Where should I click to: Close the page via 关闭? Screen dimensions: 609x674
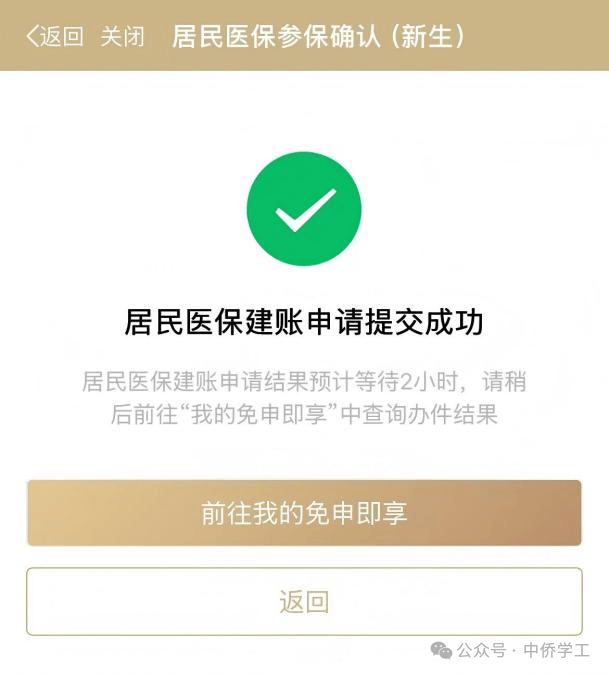pos(122,37)
